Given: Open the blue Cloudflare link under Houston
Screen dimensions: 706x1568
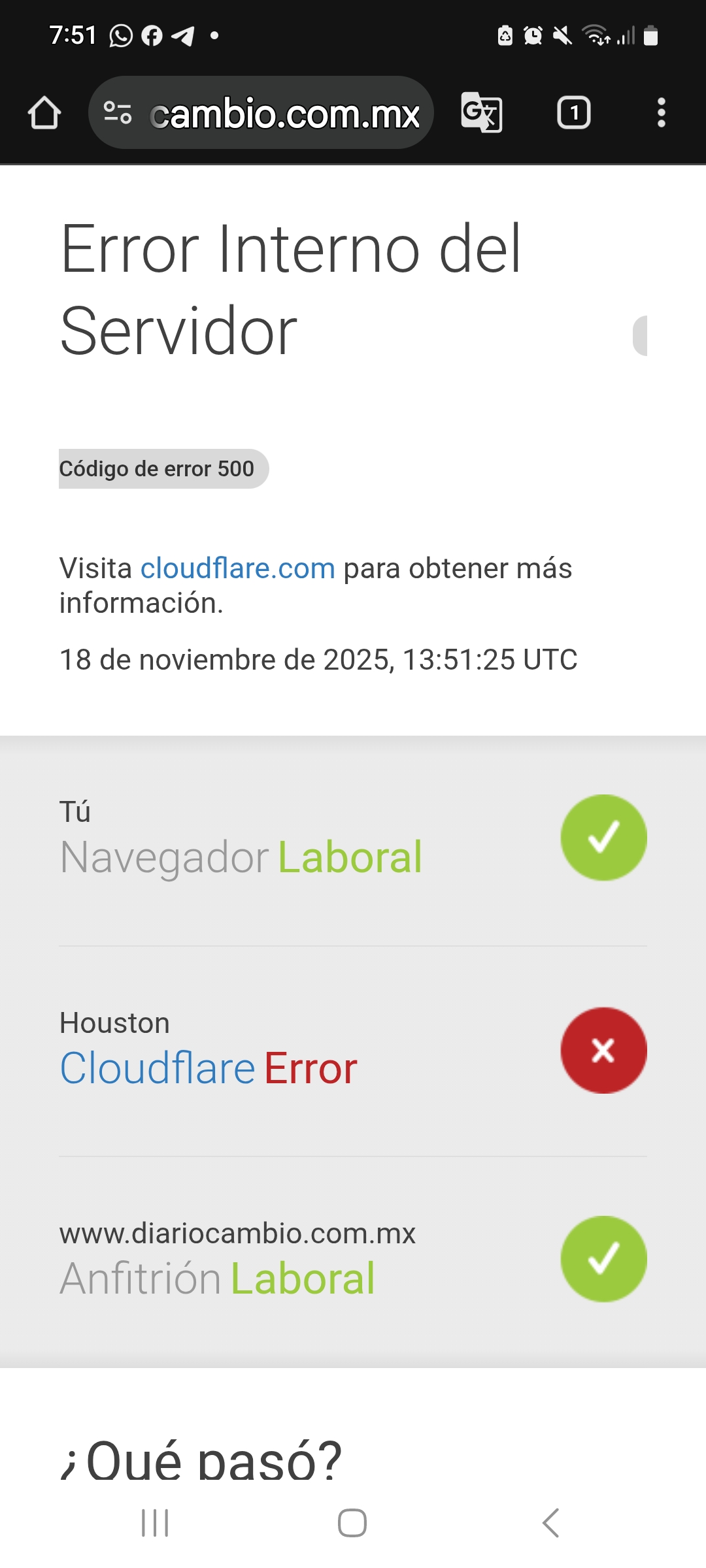Looking at the screenshot, I should point(157,1069).
